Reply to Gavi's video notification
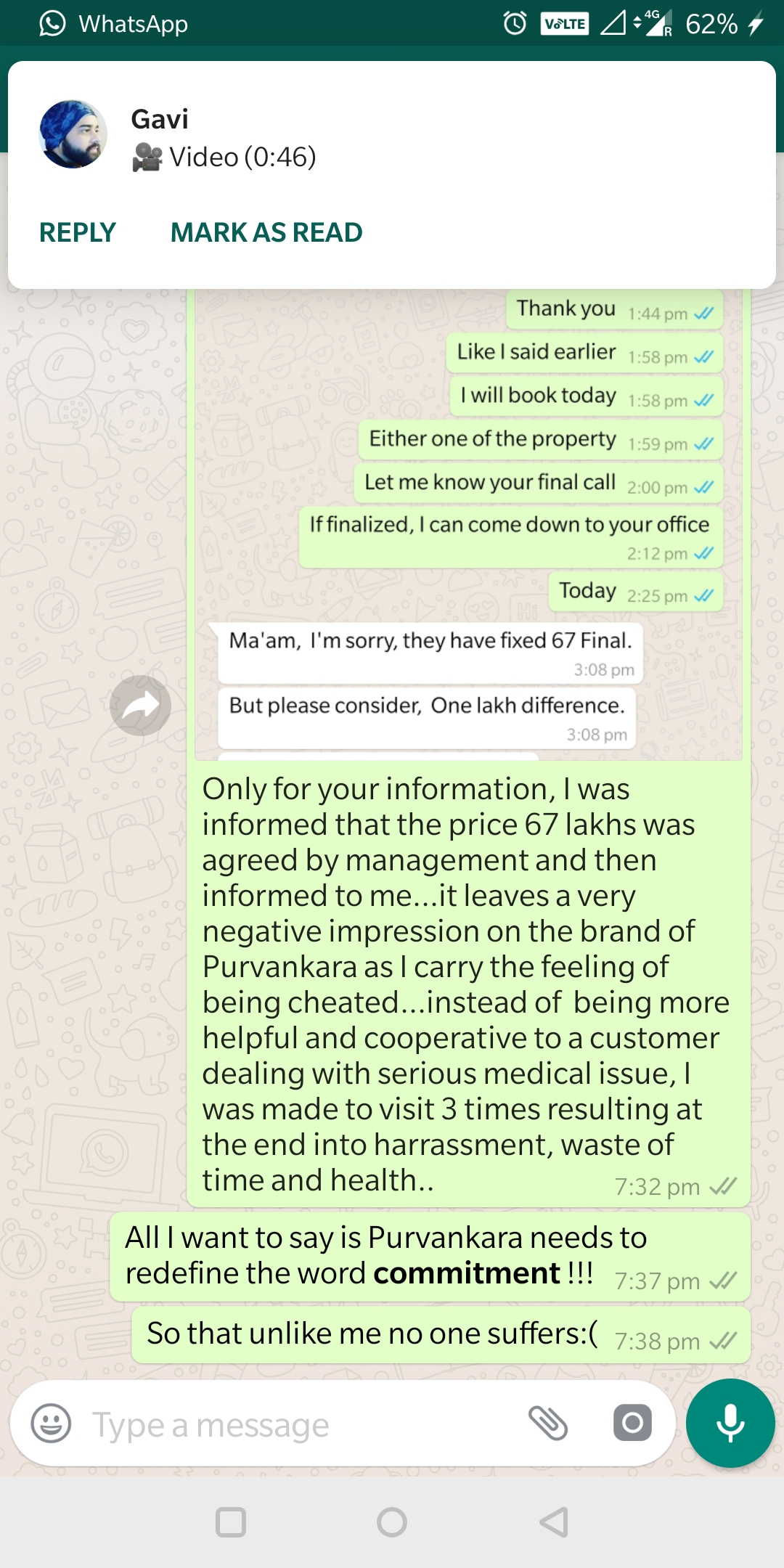Screen dimensions: 784x1568 [x=78, y=232]
